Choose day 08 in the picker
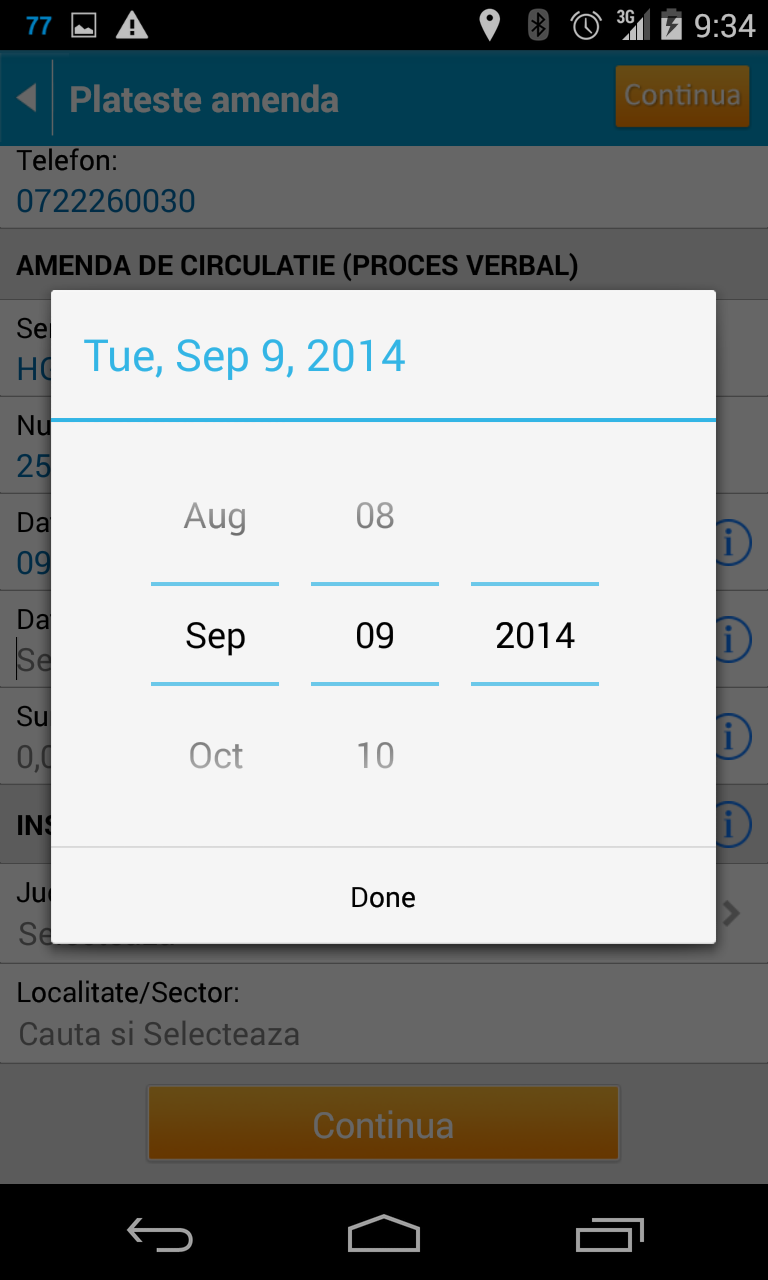This screenshot has height=1280, width=768. point(375,516)
